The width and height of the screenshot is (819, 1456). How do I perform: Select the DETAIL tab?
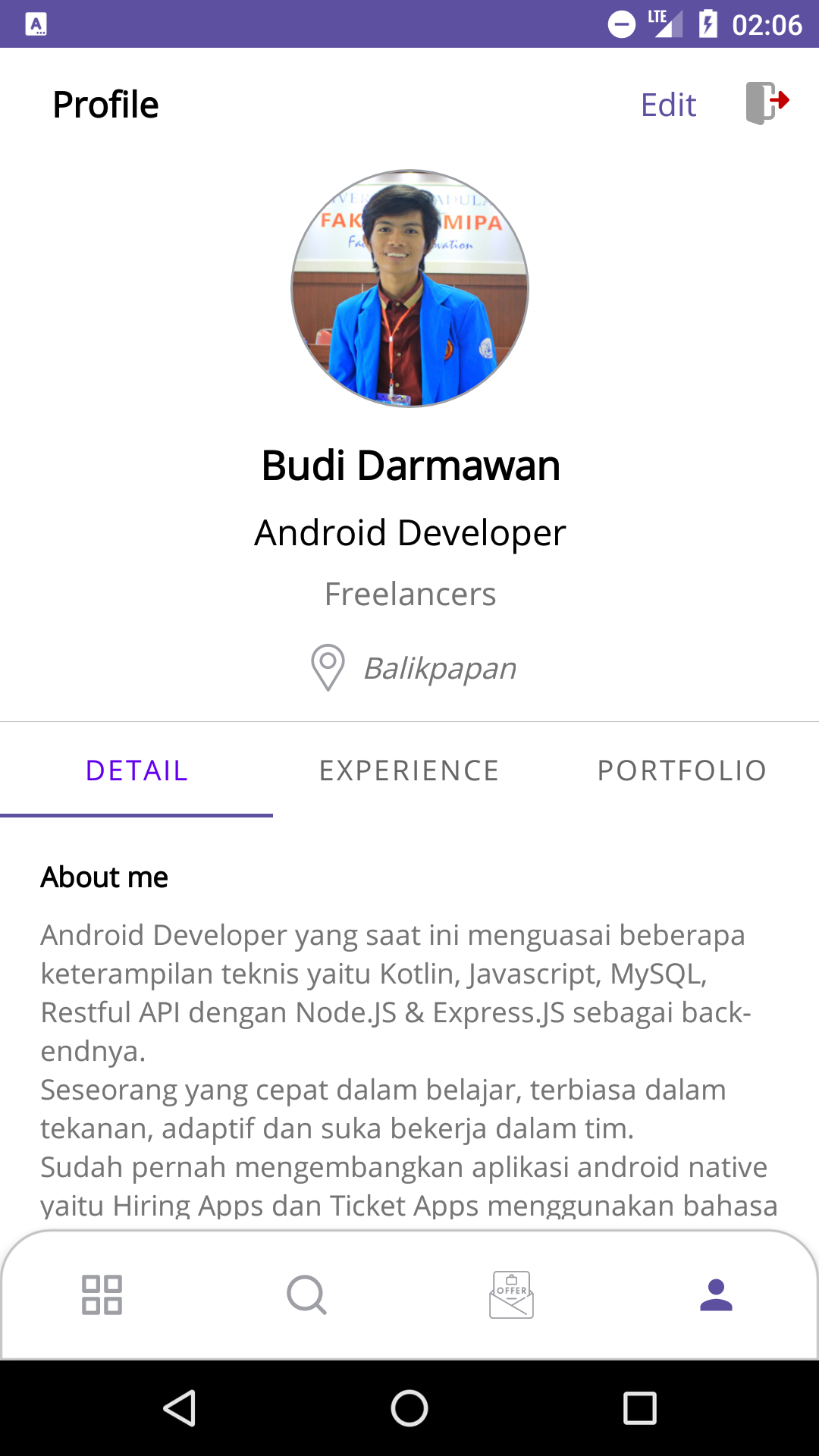point(137,770)
